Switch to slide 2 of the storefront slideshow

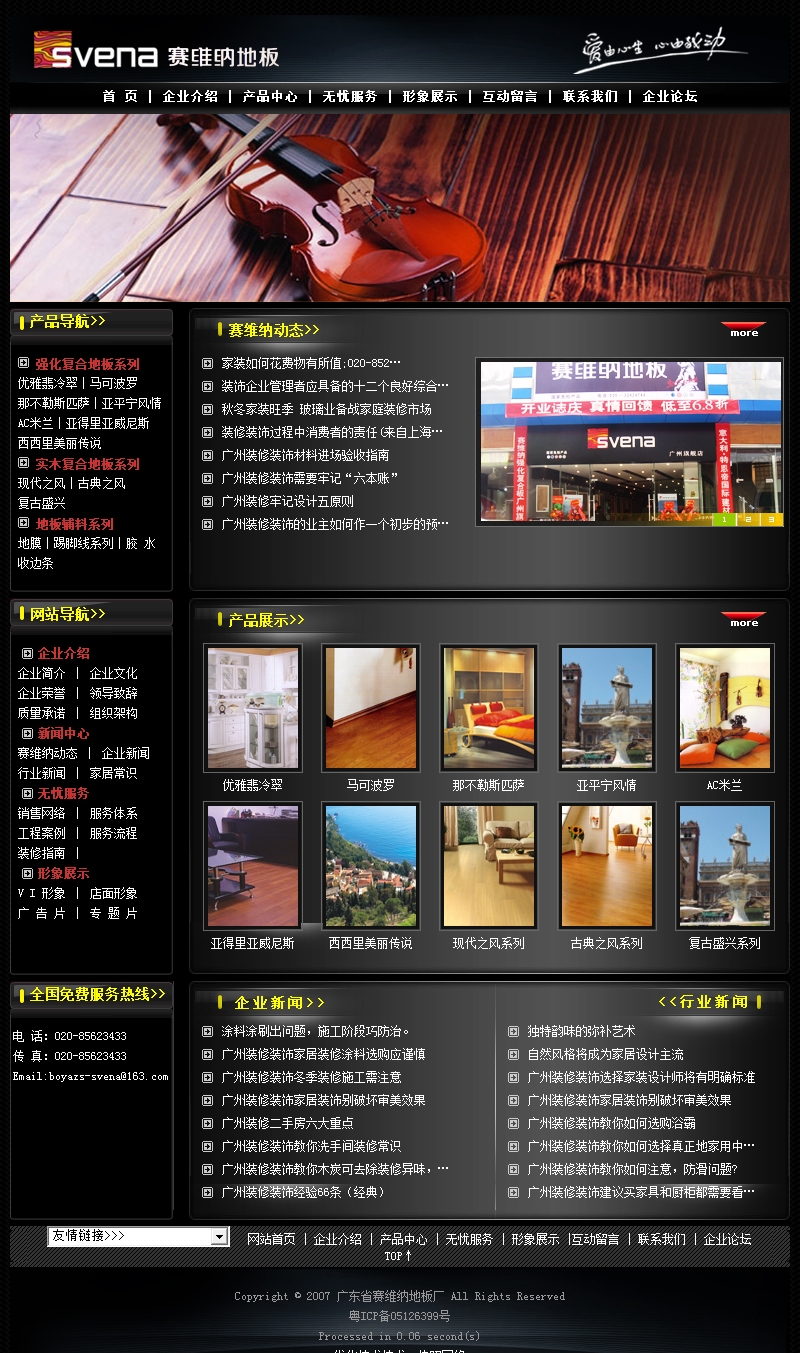(x=747, y=520)
